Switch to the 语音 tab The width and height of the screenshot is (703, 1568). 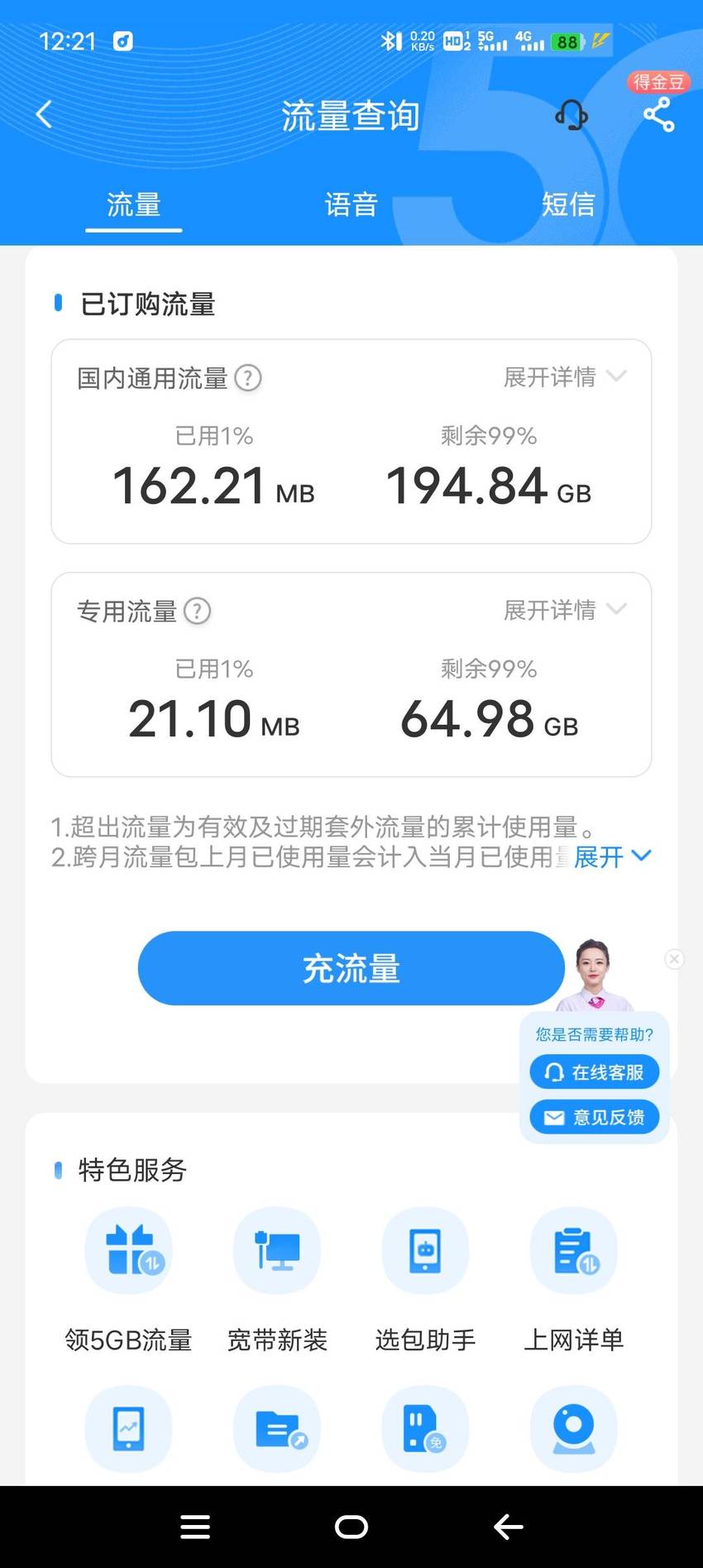coord(351,204)
